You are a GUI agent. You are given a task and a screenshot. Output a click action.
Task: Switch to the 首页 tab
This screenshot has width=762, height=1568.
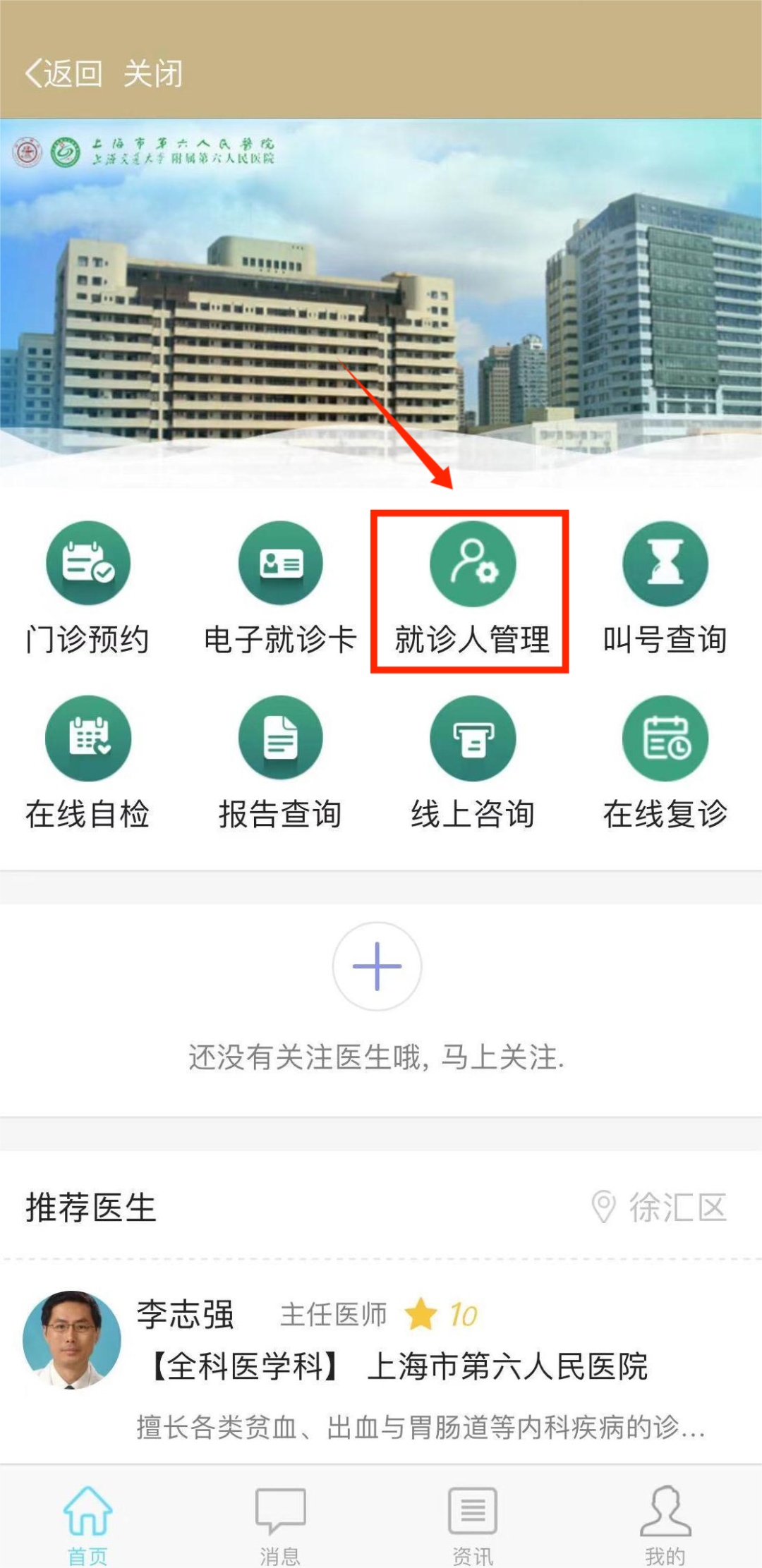tap(88, 1524)
